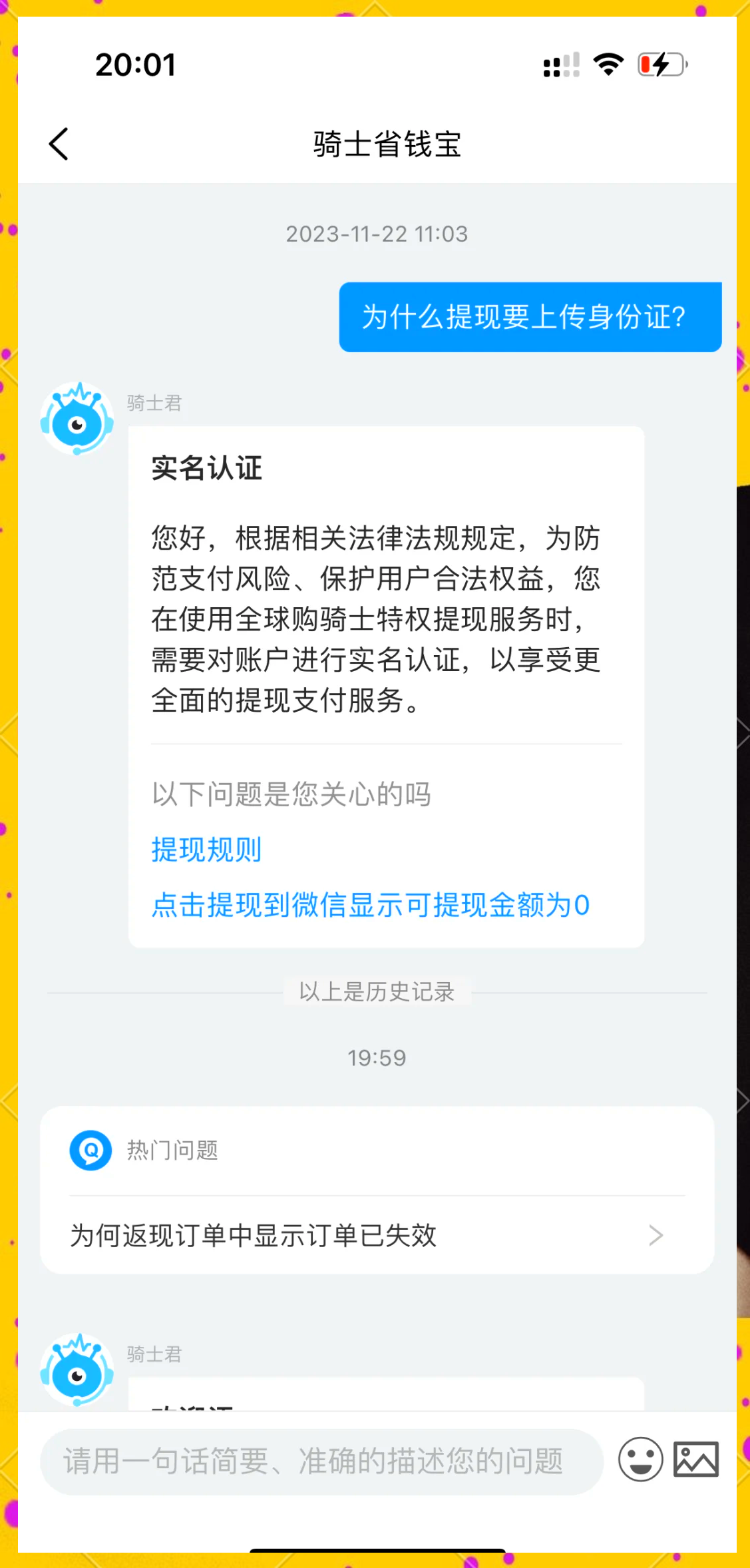Go back using the top-left arrow

59,144
